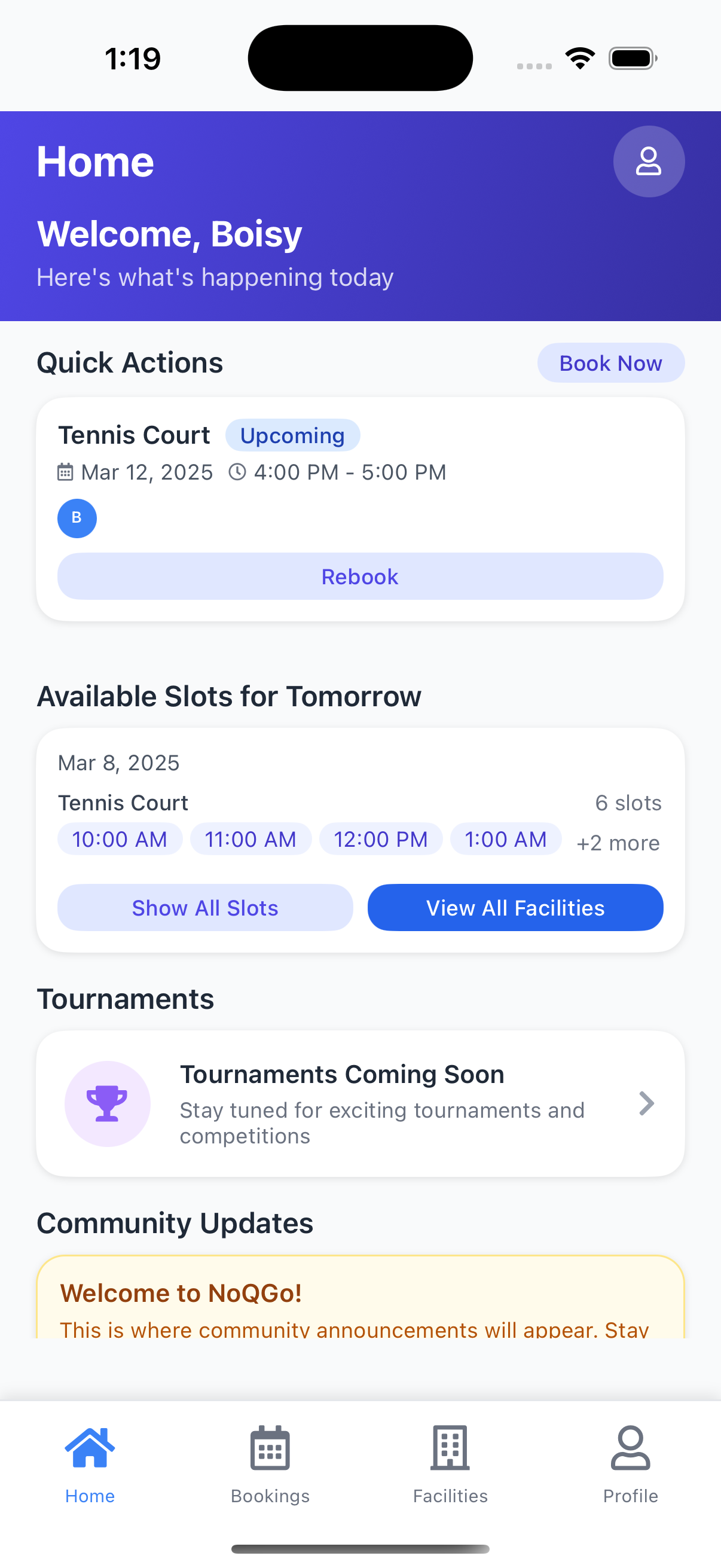Switch to the Bookings tab
Image resolution: width=721 pixels, height=1568 pixels.
tap(270, 1465)
